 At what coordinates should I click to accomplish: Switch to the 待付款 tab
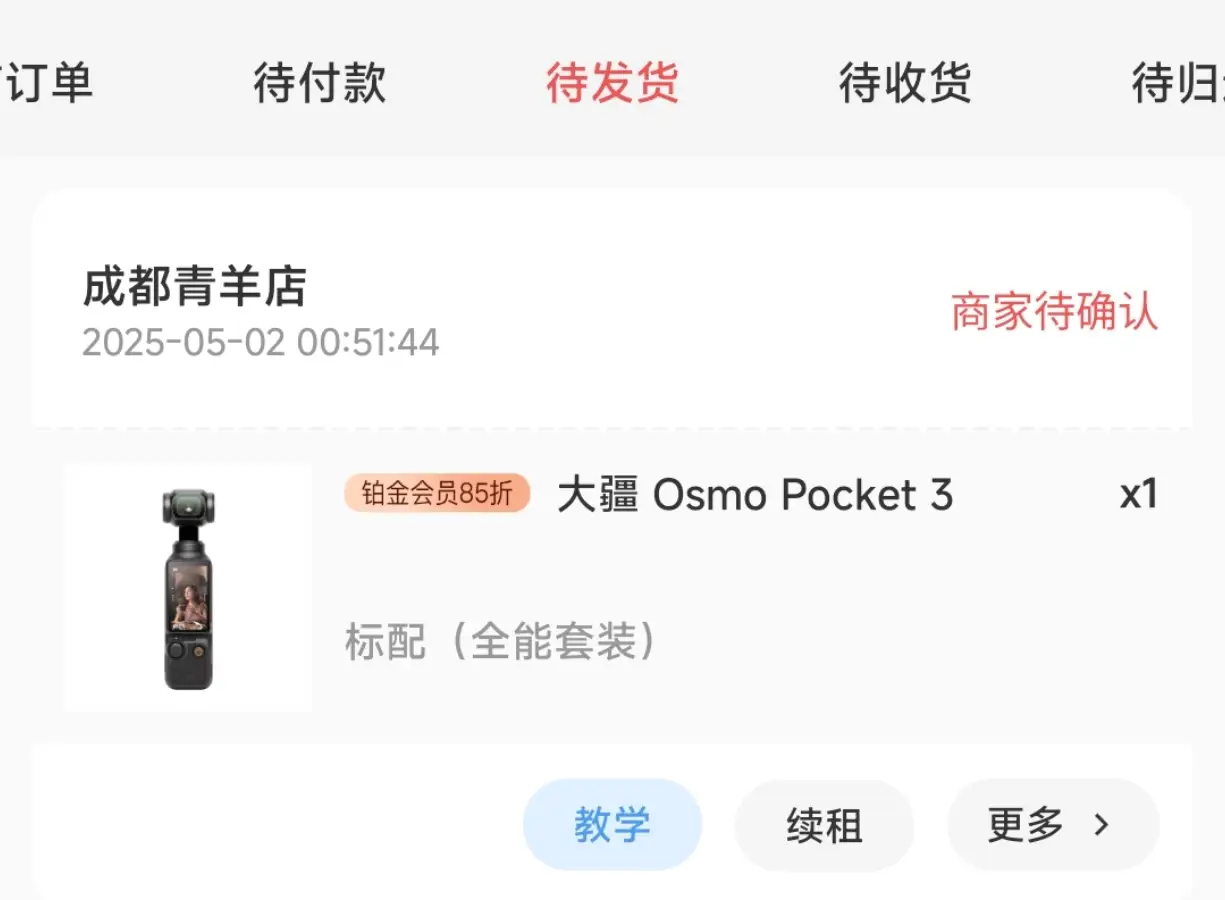pos(320,83)
